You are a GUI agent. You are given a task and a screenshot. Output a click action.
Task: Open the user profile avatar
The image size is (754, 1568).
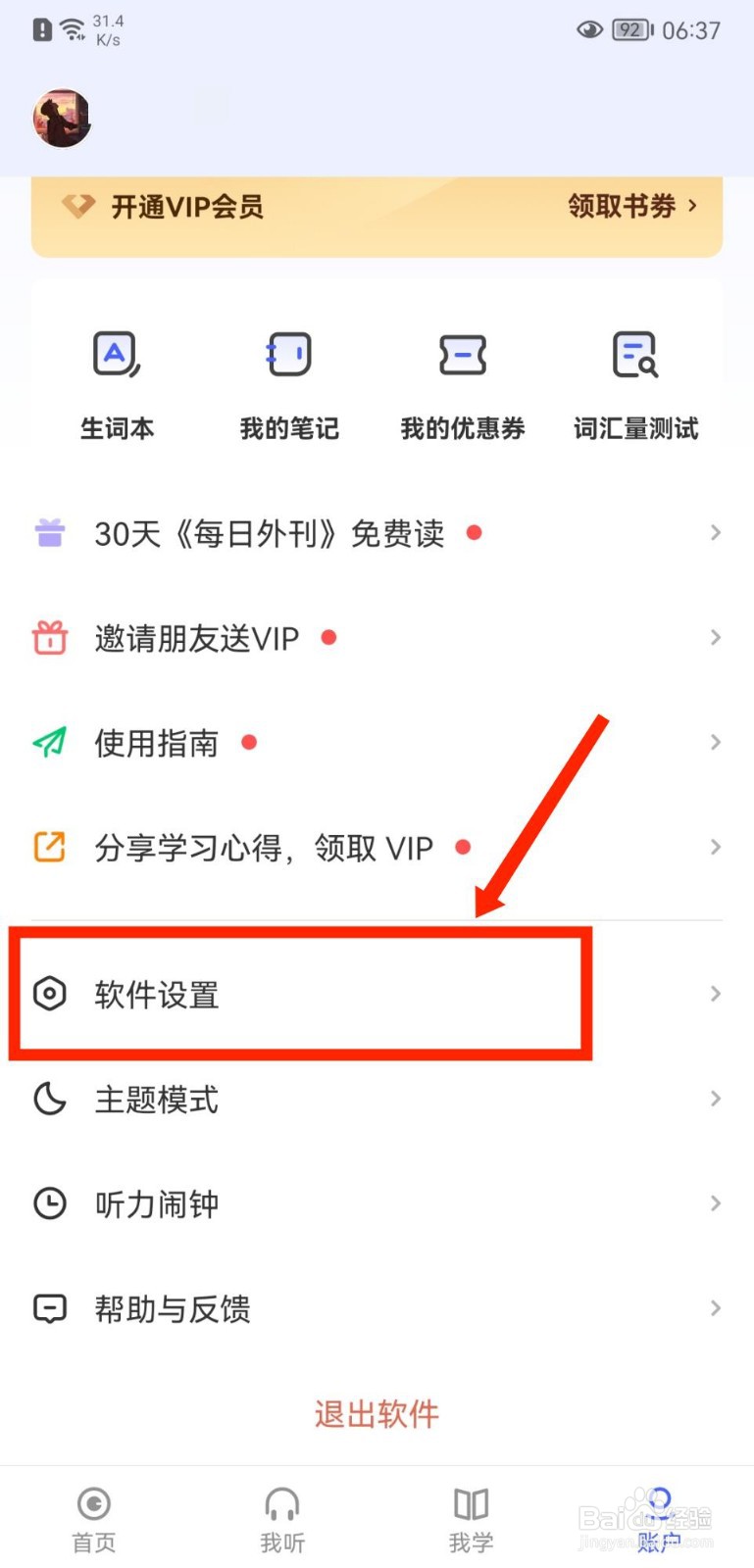pyautogui.click(x=61, y=117)
